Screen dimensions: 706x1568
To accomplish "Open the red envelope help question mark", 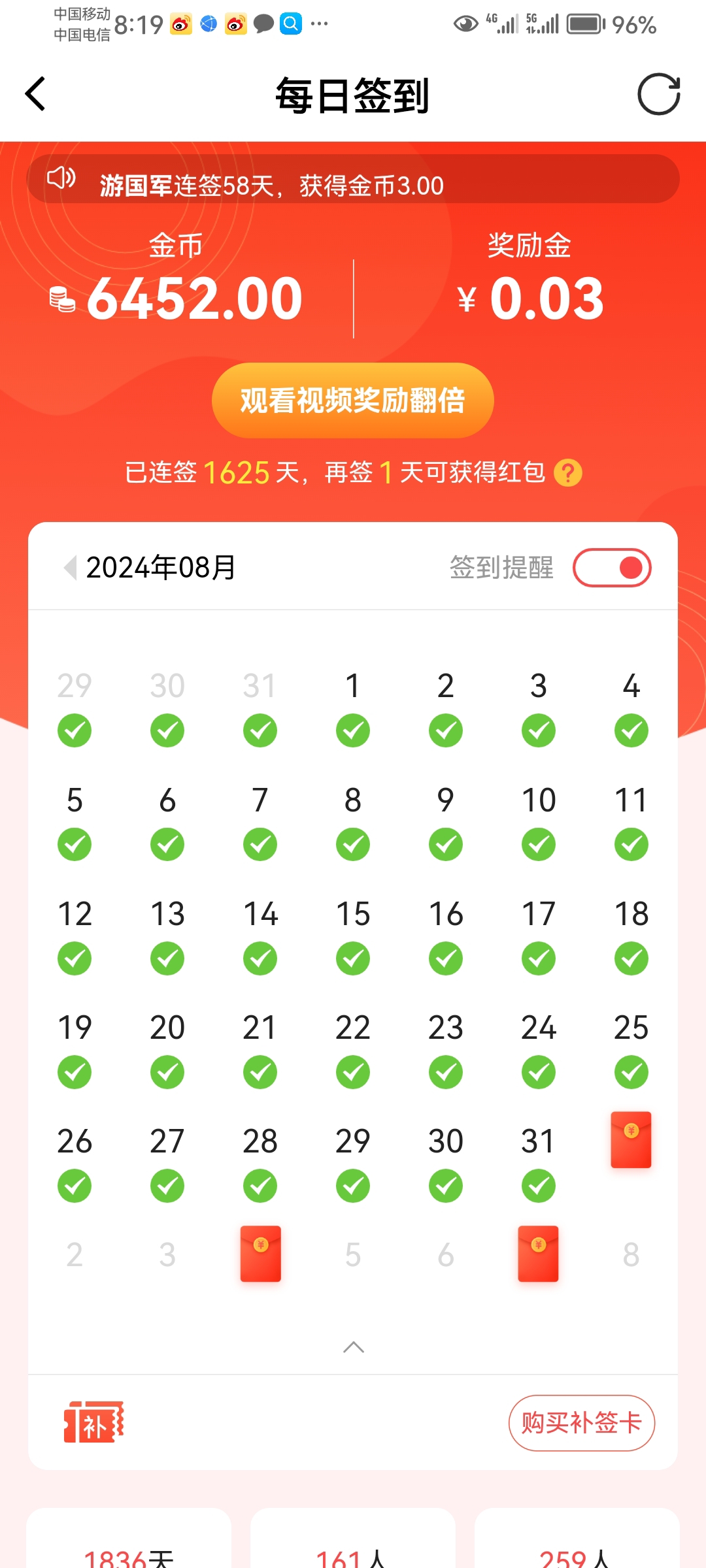I will click(567, 472).
